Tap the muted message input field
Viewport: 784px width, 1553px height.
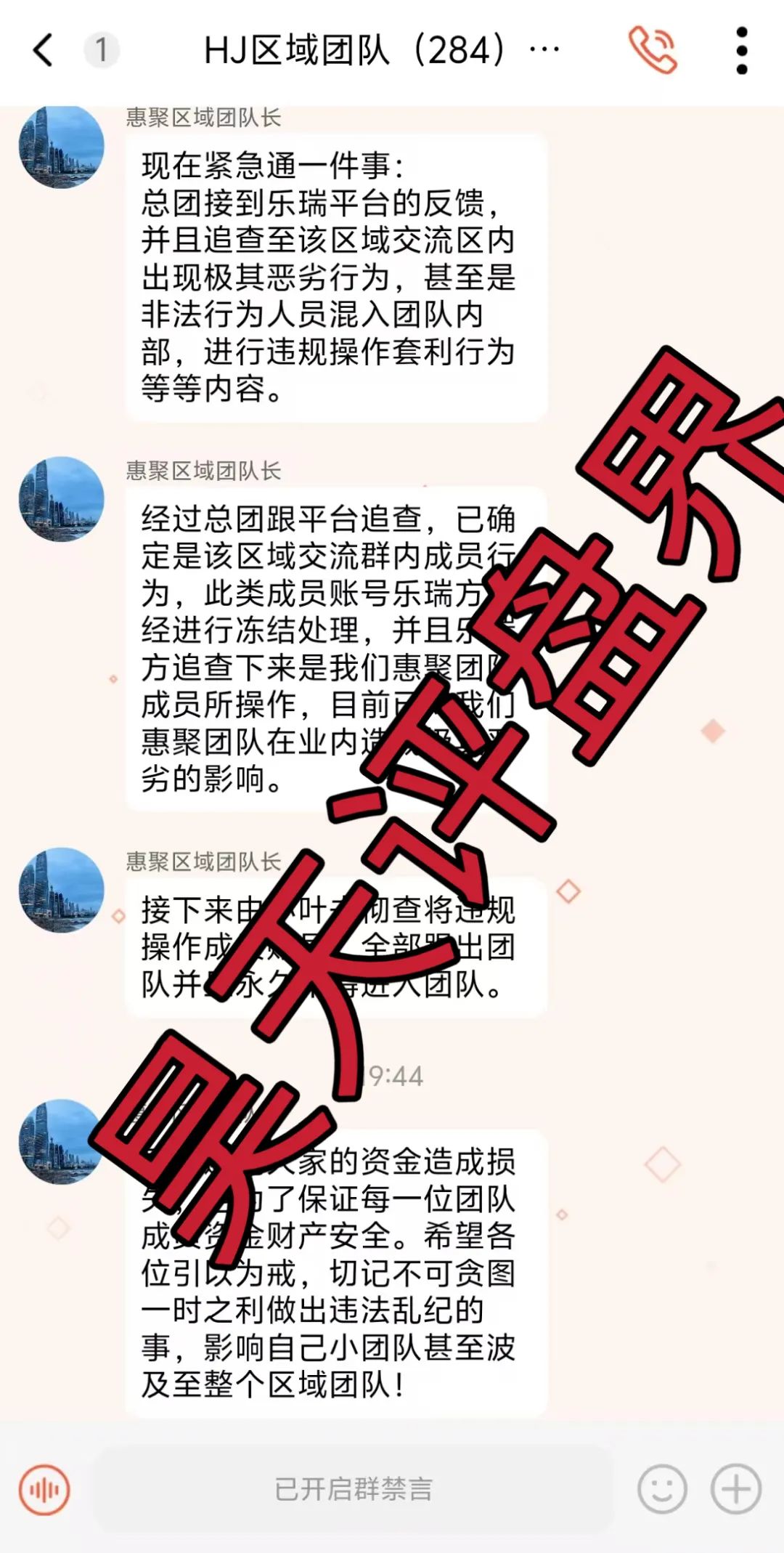[x=354, y=1489]
